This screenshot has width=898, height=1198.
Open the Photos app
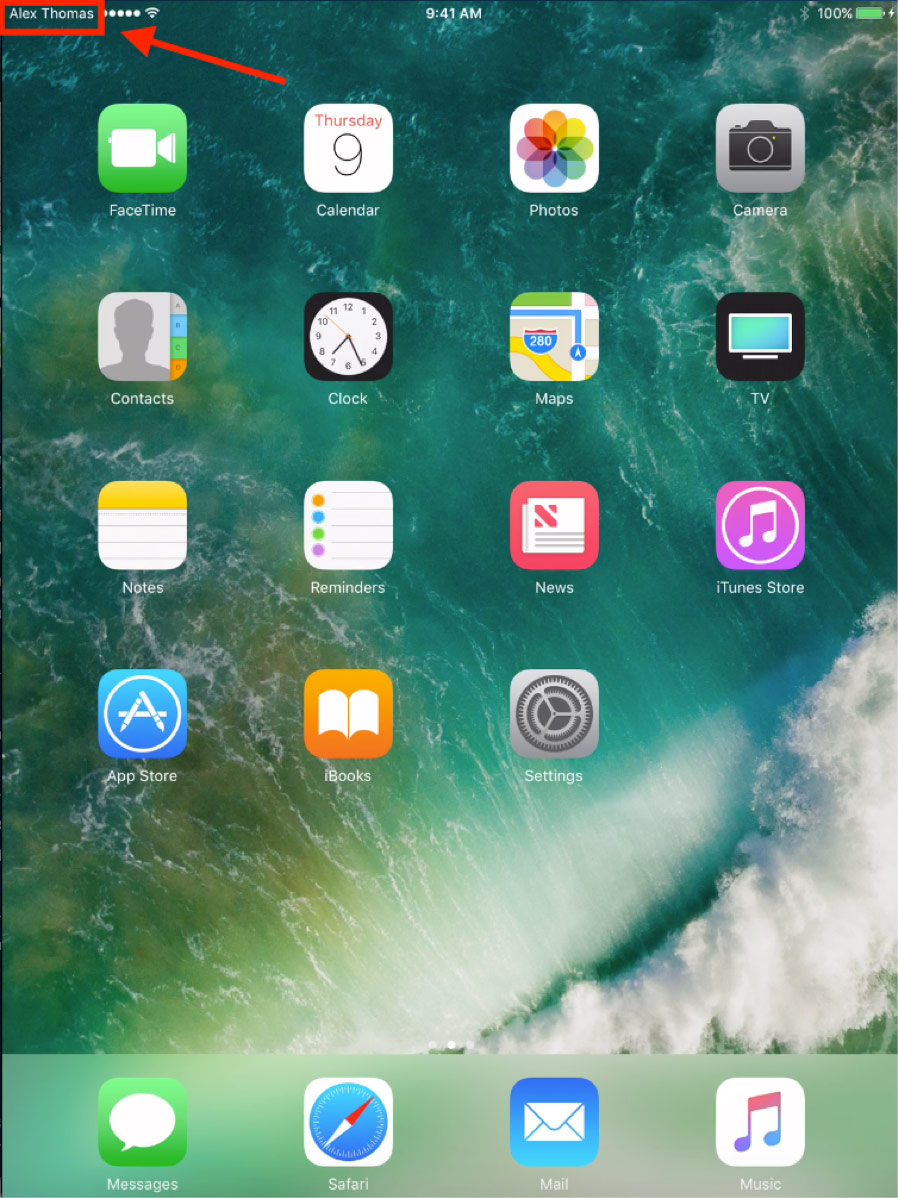pyautogui.click(x=554, y=148)
